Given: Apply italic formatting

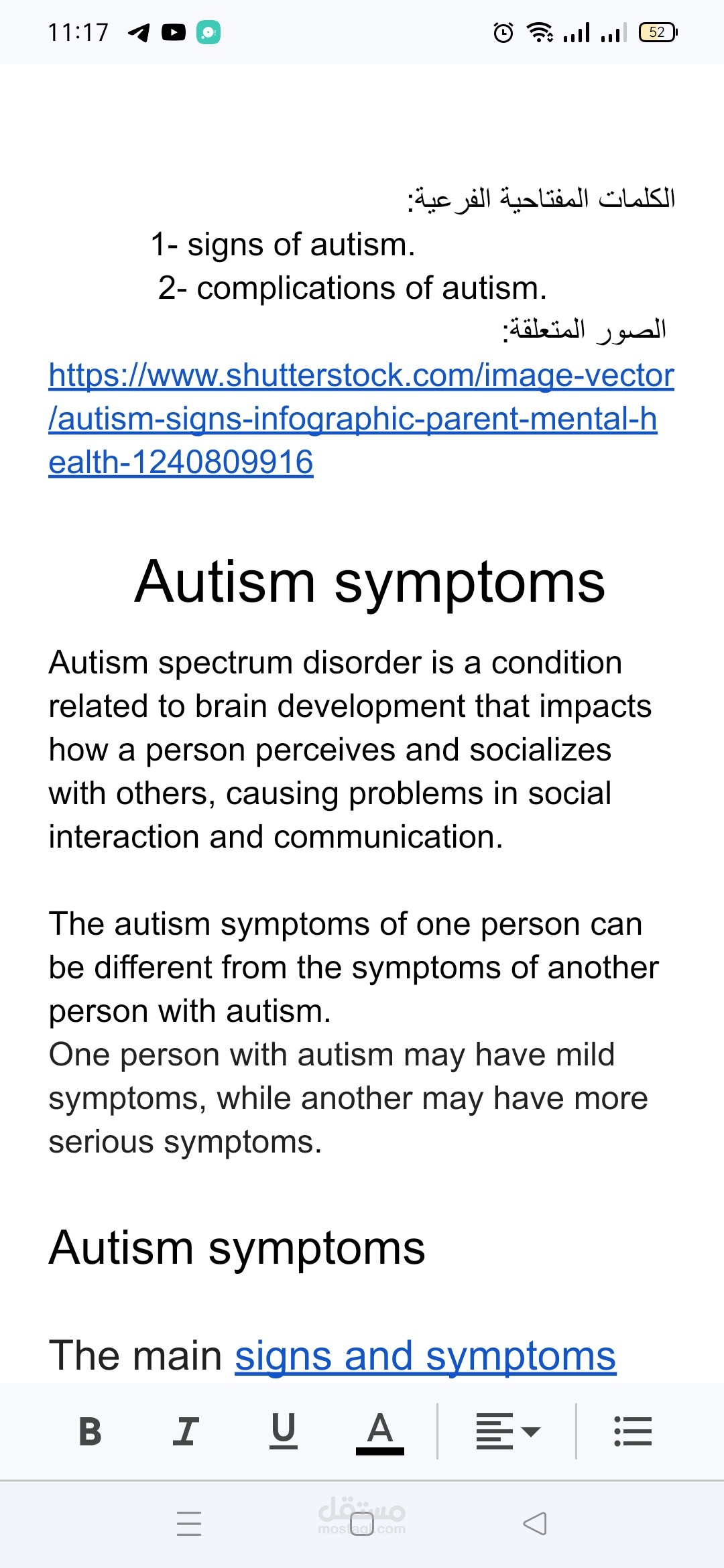Looking at the screenshot, I should point(185,1429).
